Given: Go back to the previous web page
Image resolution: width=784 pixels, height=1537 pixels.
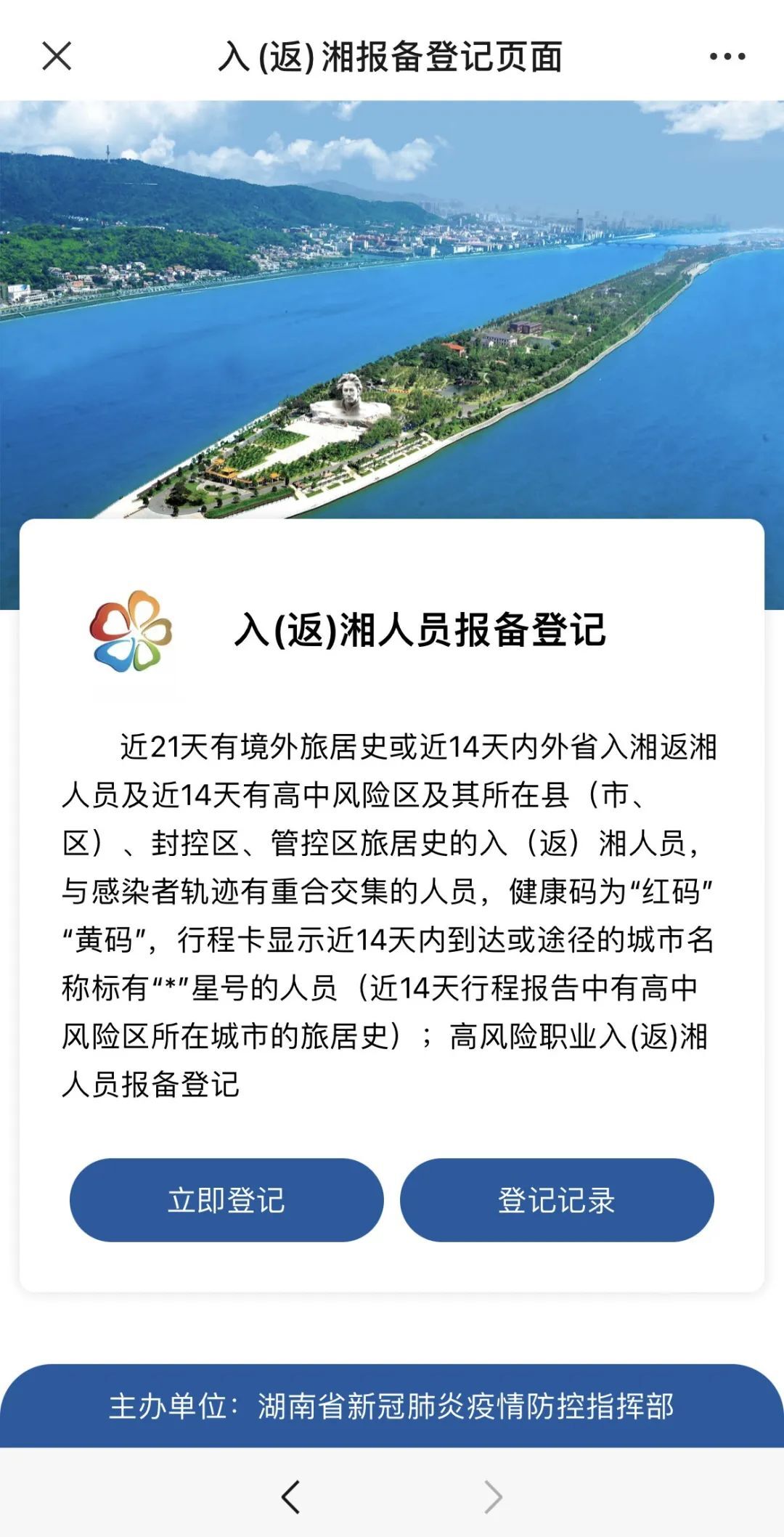Looking at the screenshot, I should pyautogui.click(x=291, y=1496).
